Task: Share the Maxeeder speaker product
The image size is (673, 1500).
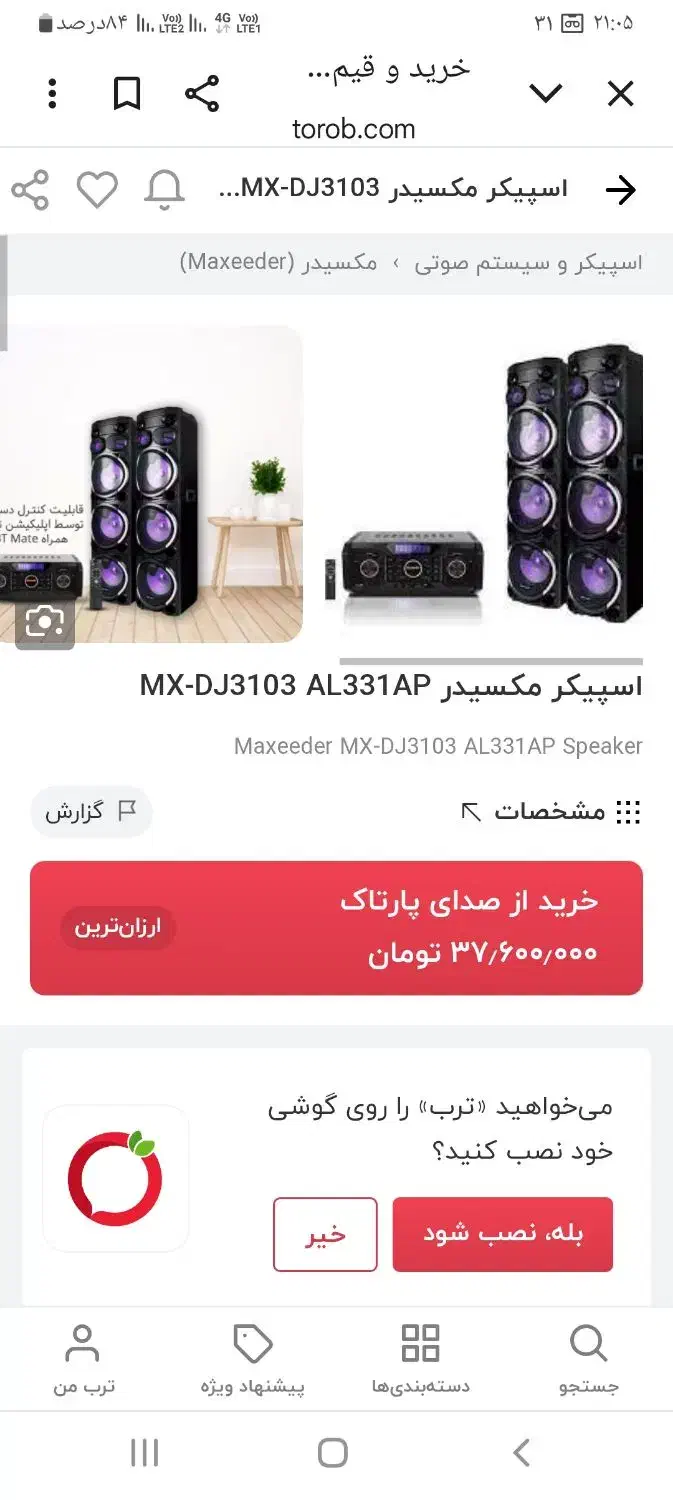Action: (30, 189)
